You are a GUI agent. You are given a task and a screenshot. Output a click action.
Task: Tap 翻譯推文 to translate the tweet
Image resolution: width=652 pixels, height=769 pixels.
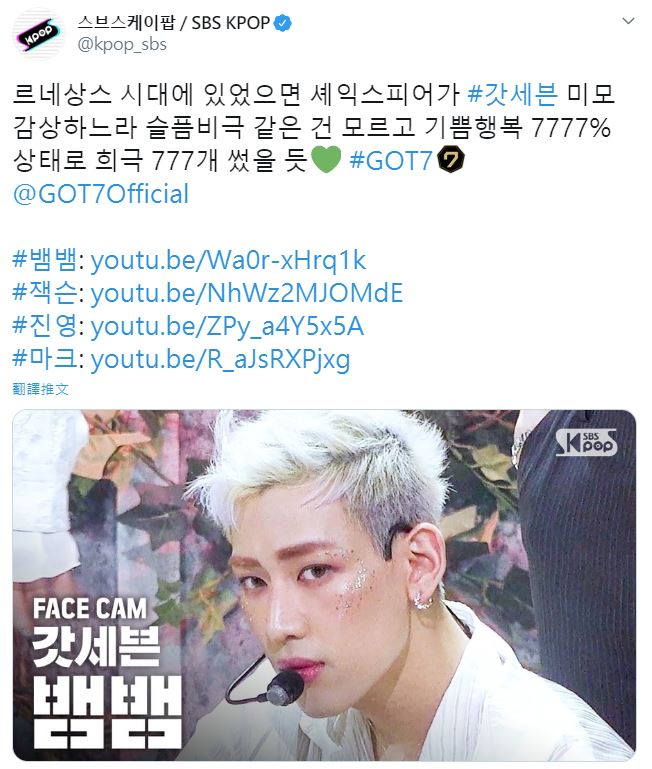(x=40, y=389)
